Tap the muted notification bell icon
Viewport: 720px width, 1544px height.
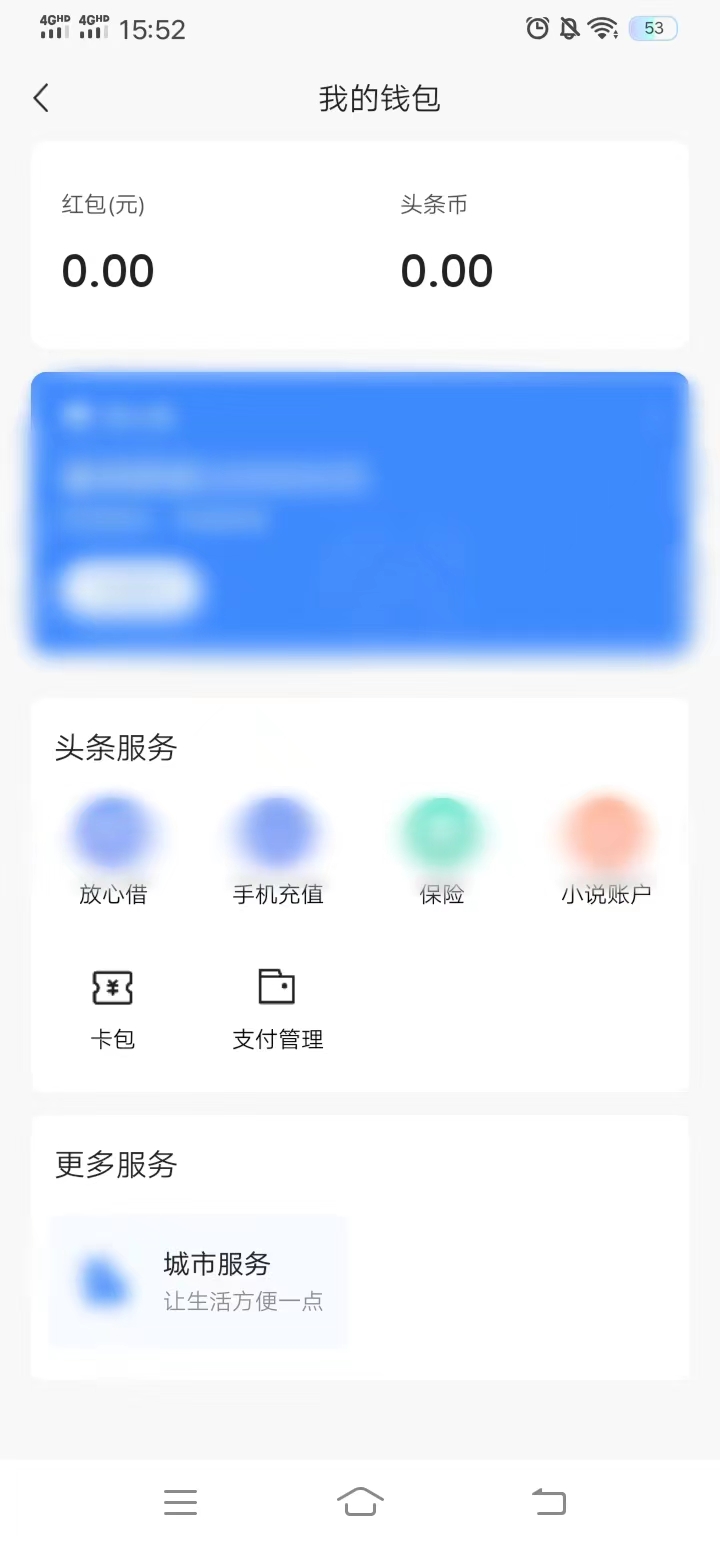(568, 29)
